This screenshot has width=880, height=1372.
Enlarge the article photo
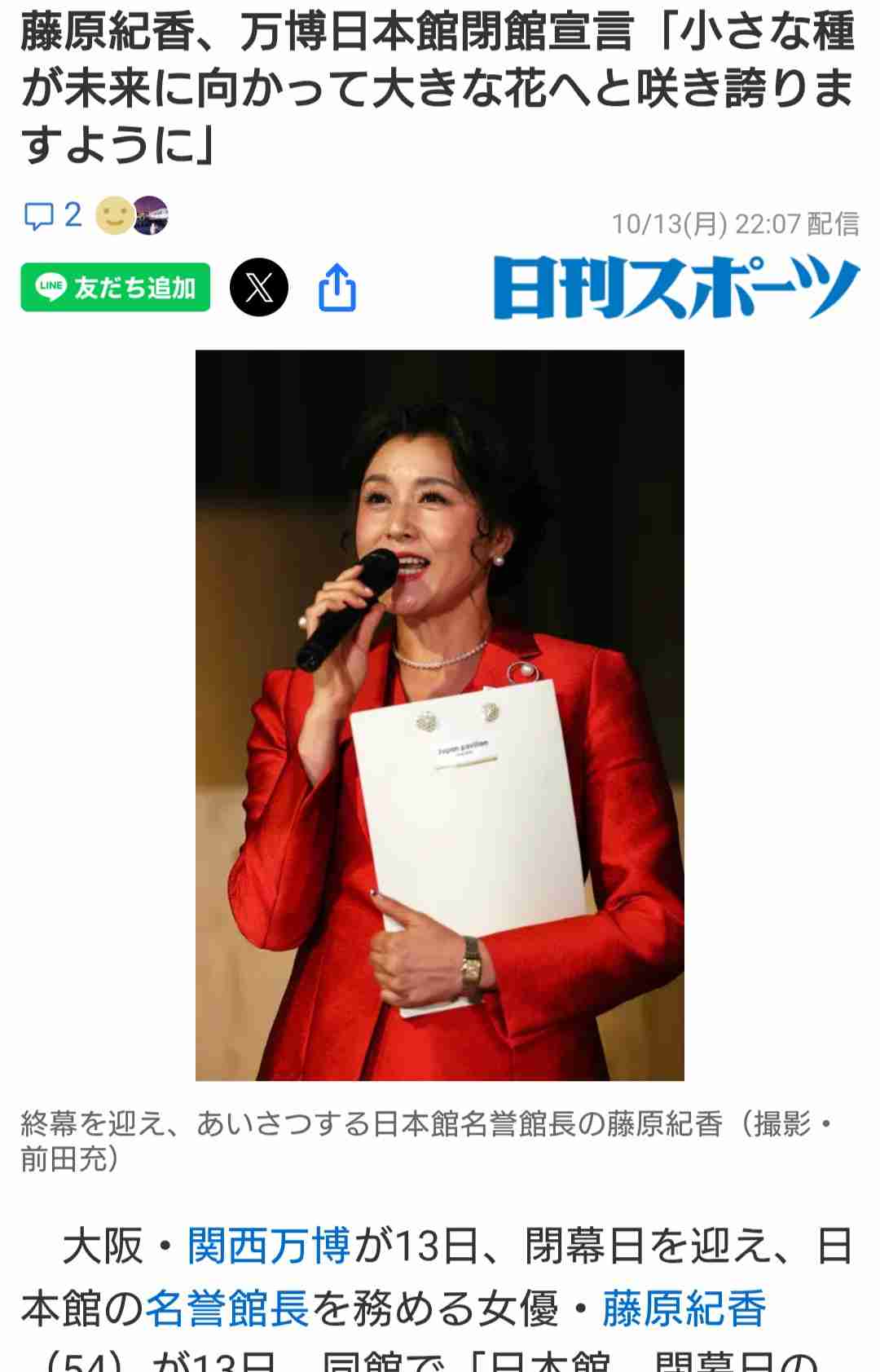click(439, 715)
